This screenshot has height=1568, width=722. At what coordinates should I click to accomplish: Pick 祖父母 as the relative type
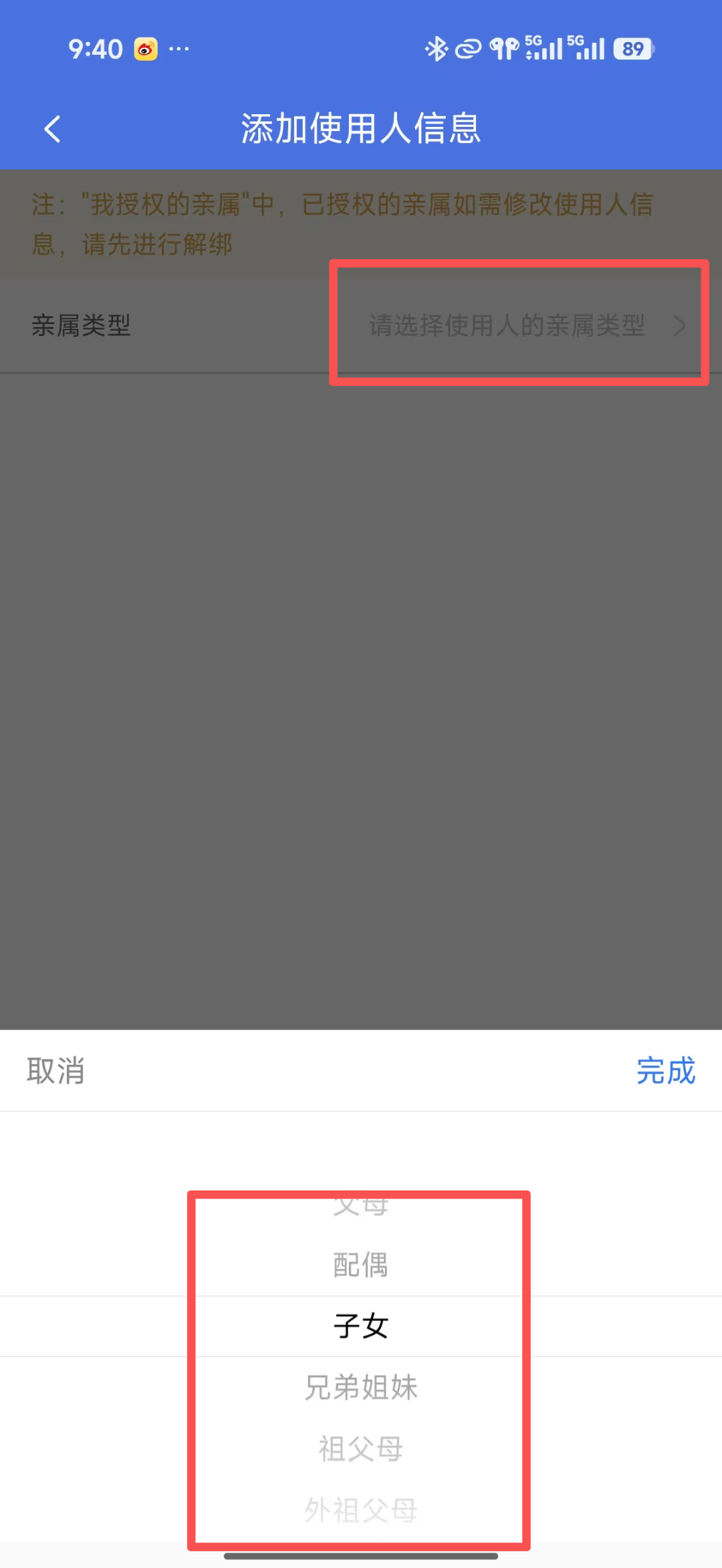pos(361,1448)
